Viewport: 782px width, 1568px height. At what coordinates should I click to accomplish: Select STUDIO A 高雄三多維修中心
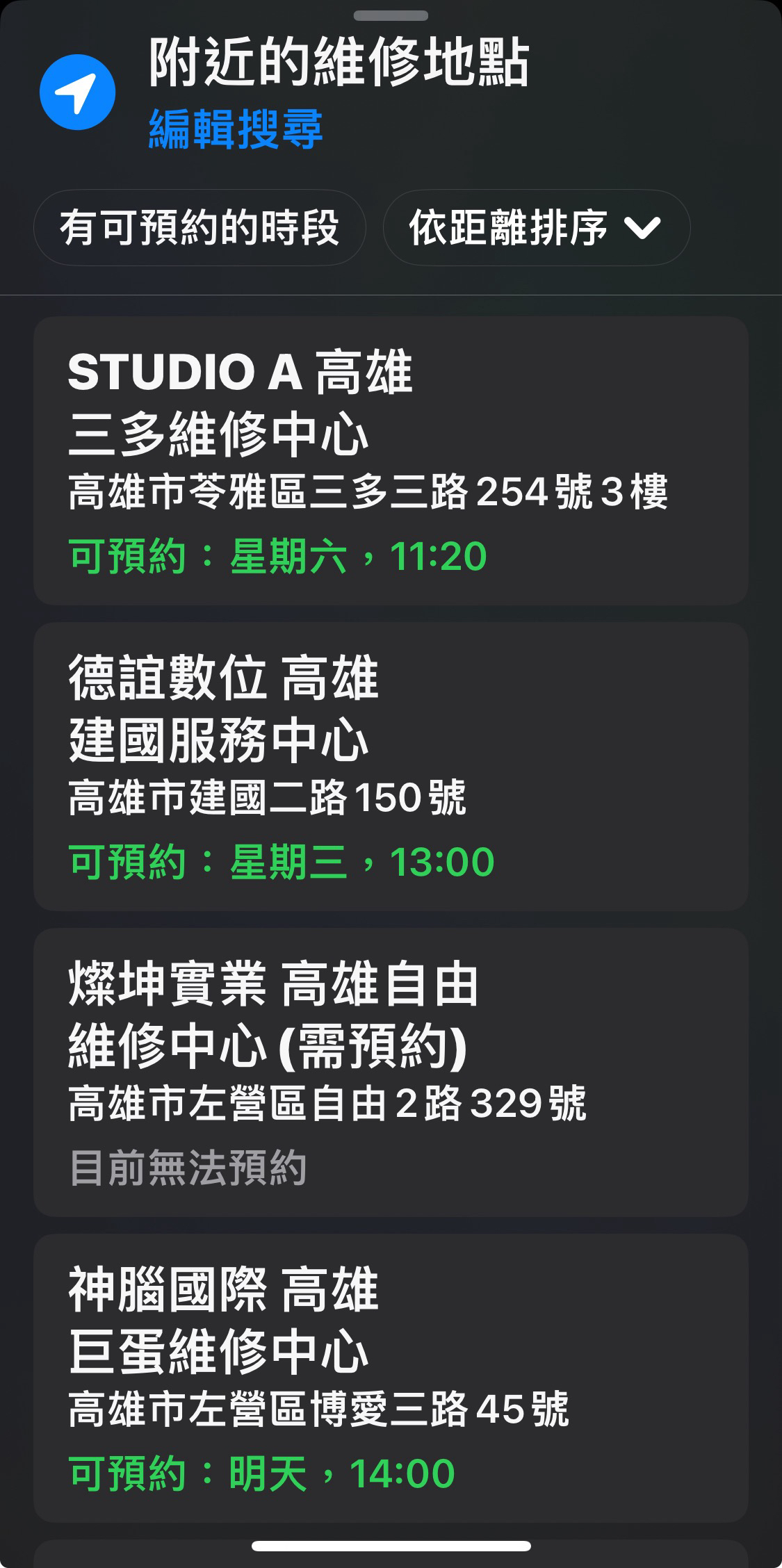(x=391, y=461)
